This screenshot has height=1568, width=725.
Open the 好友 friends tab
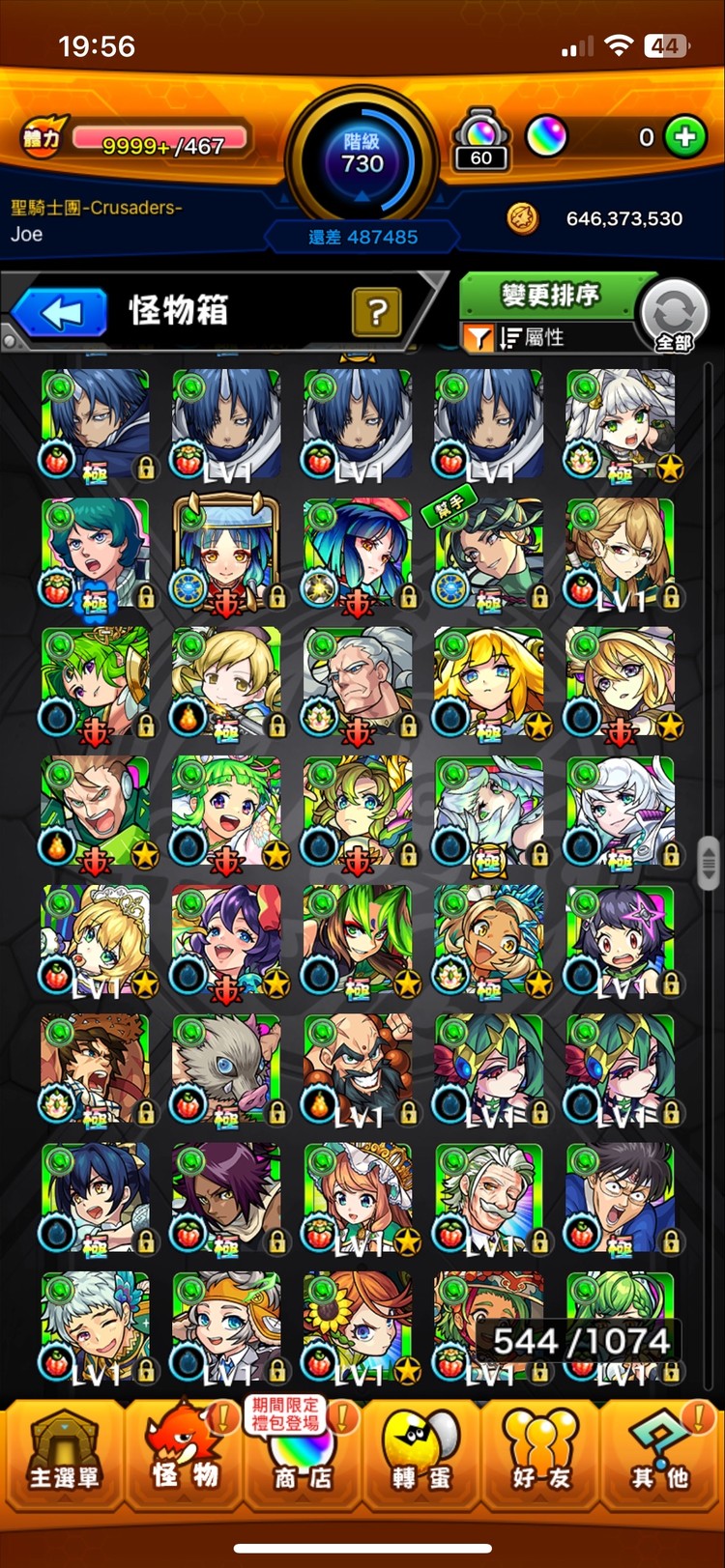[x=539, y=1450]
